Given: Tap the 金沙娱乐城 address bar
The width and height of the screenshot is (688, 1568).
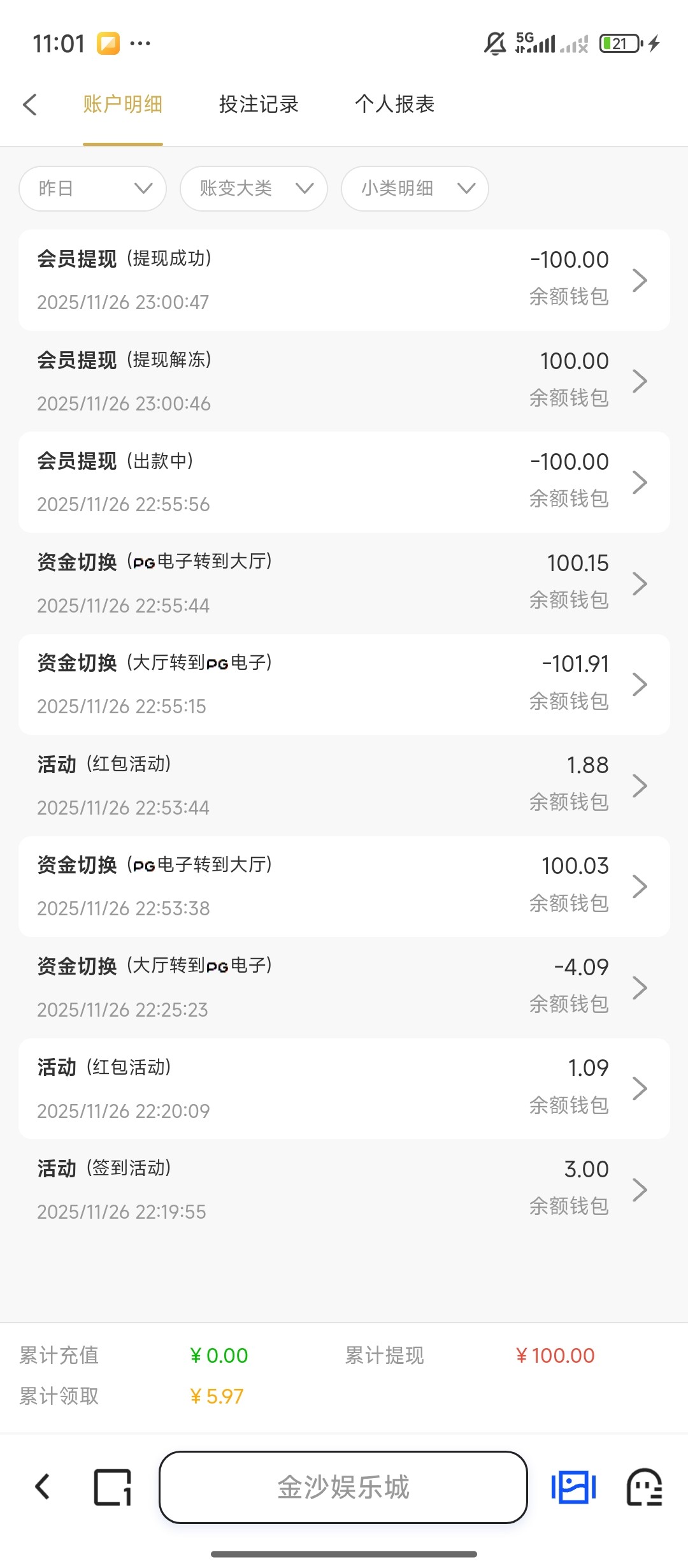Looking at the screenshot, I should point(343,1487).
